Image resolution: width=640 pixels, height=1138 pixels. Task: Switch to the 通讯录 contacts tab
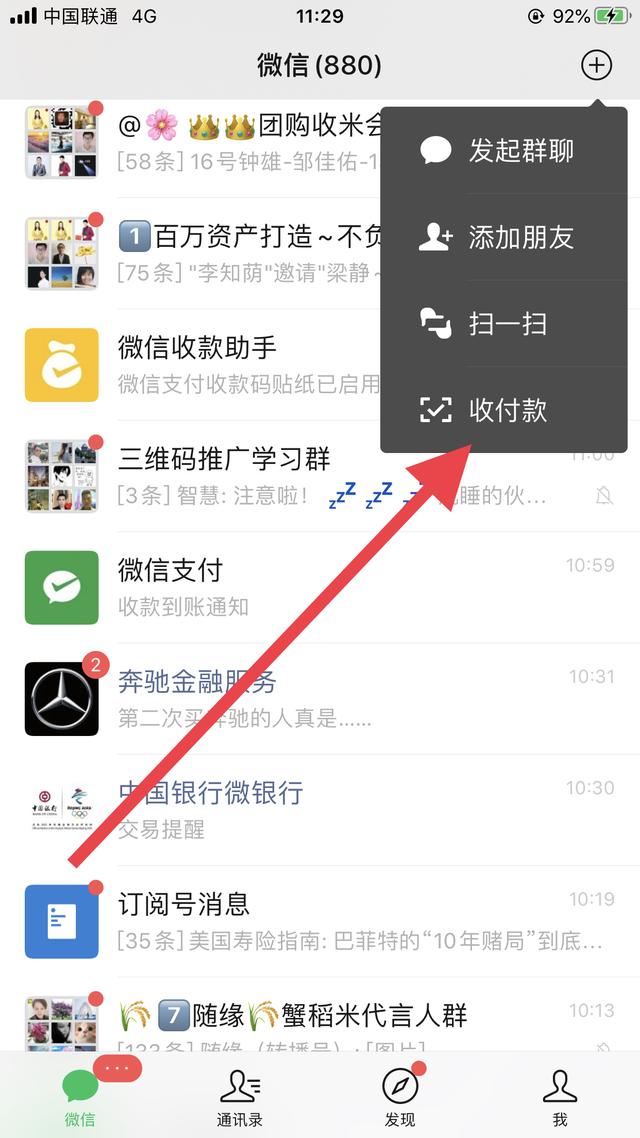pos(240,1096)
